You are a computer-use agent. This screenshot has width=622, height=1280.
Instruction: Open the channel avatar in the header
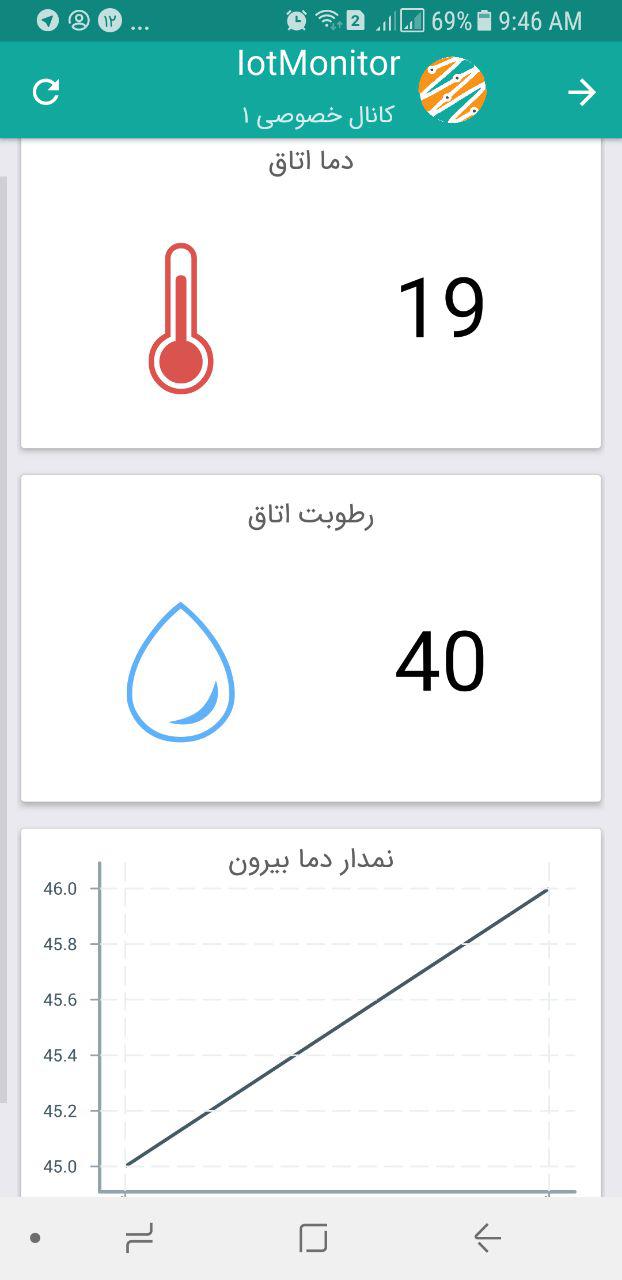coord(452,90)
